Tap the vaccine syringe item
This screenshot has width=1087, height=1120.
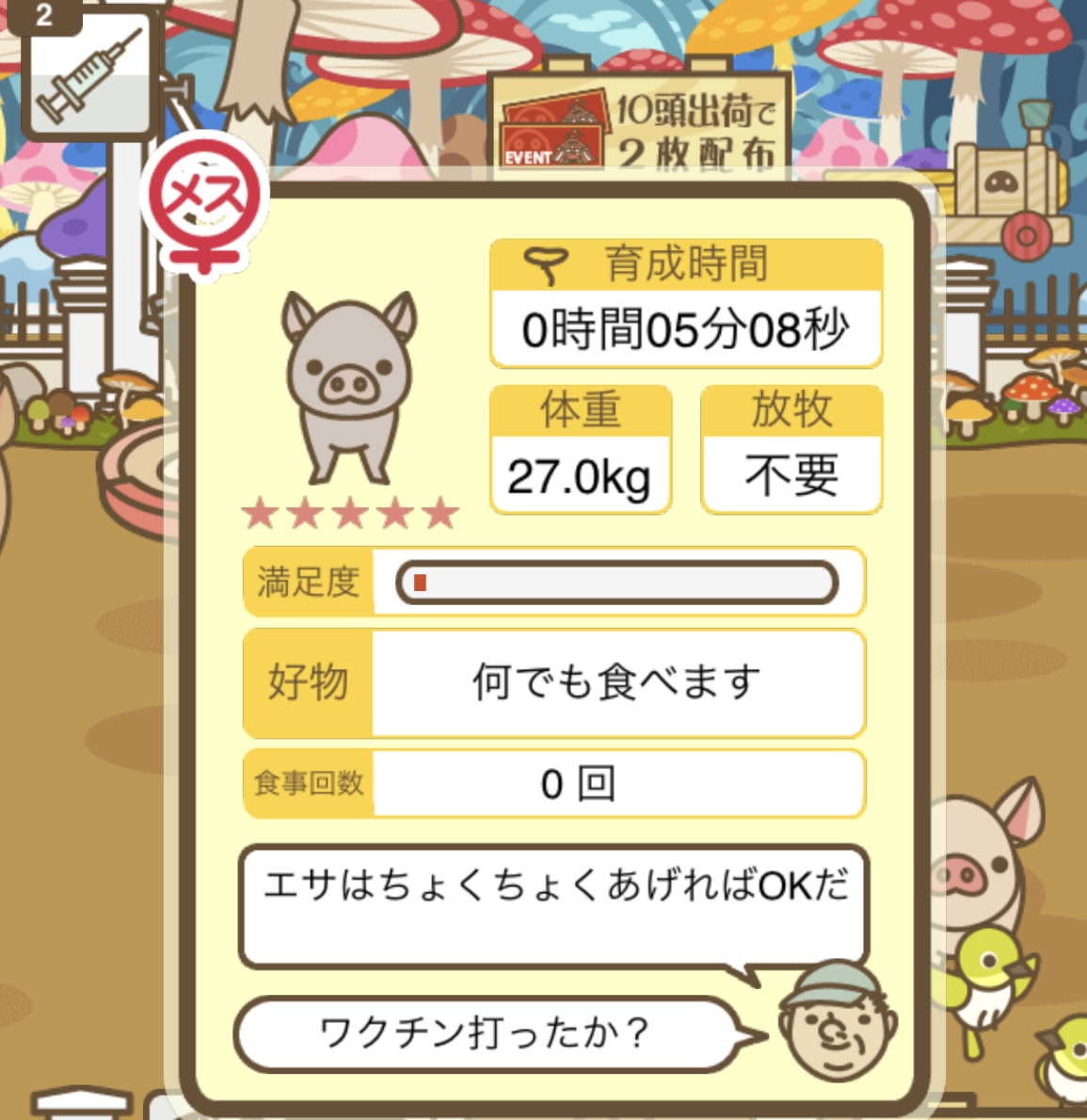(88, 75)
